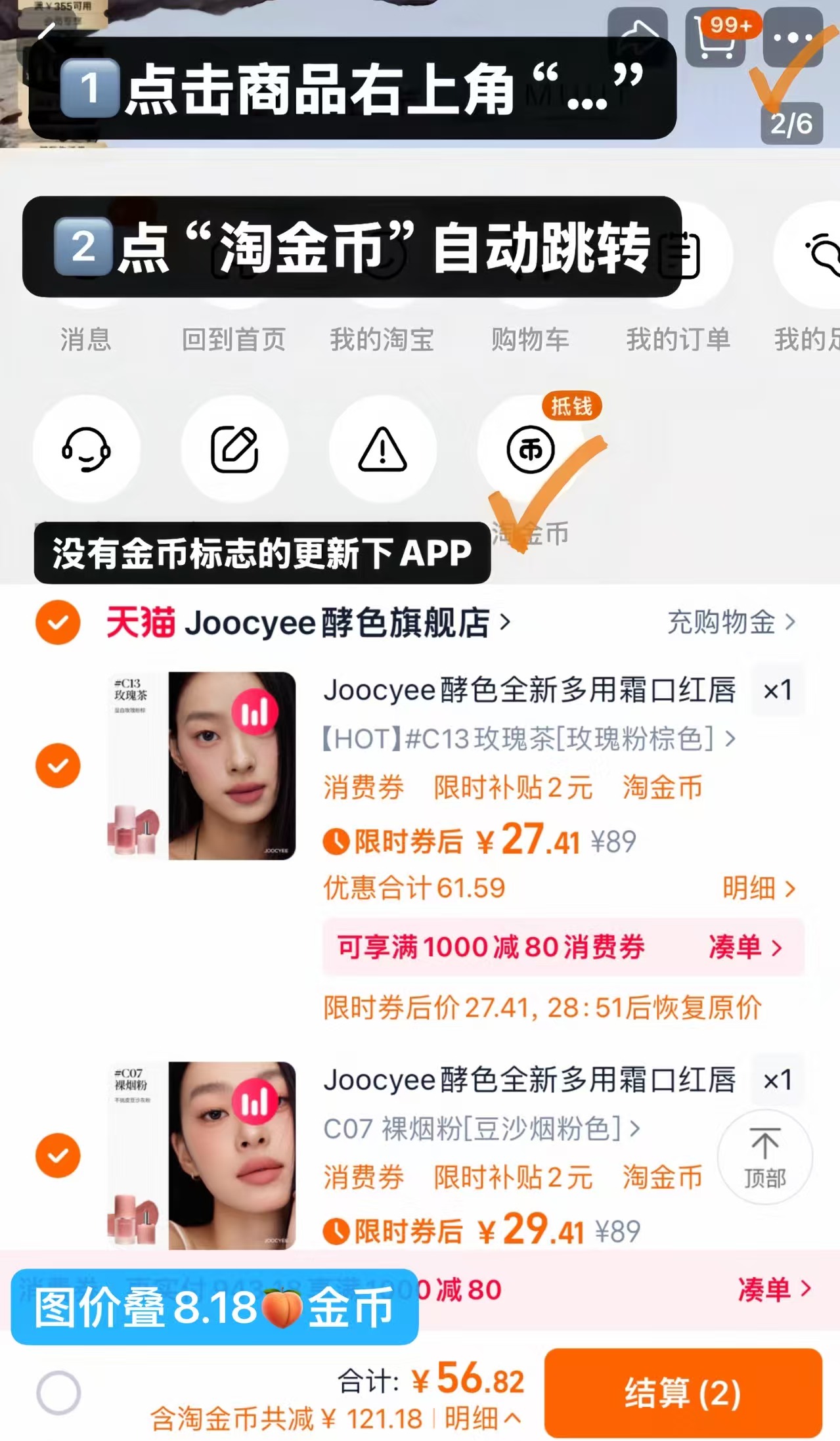Click the edit pencil icon
The width and height of the screenshot is (840, 1441).
coord(235,449)
